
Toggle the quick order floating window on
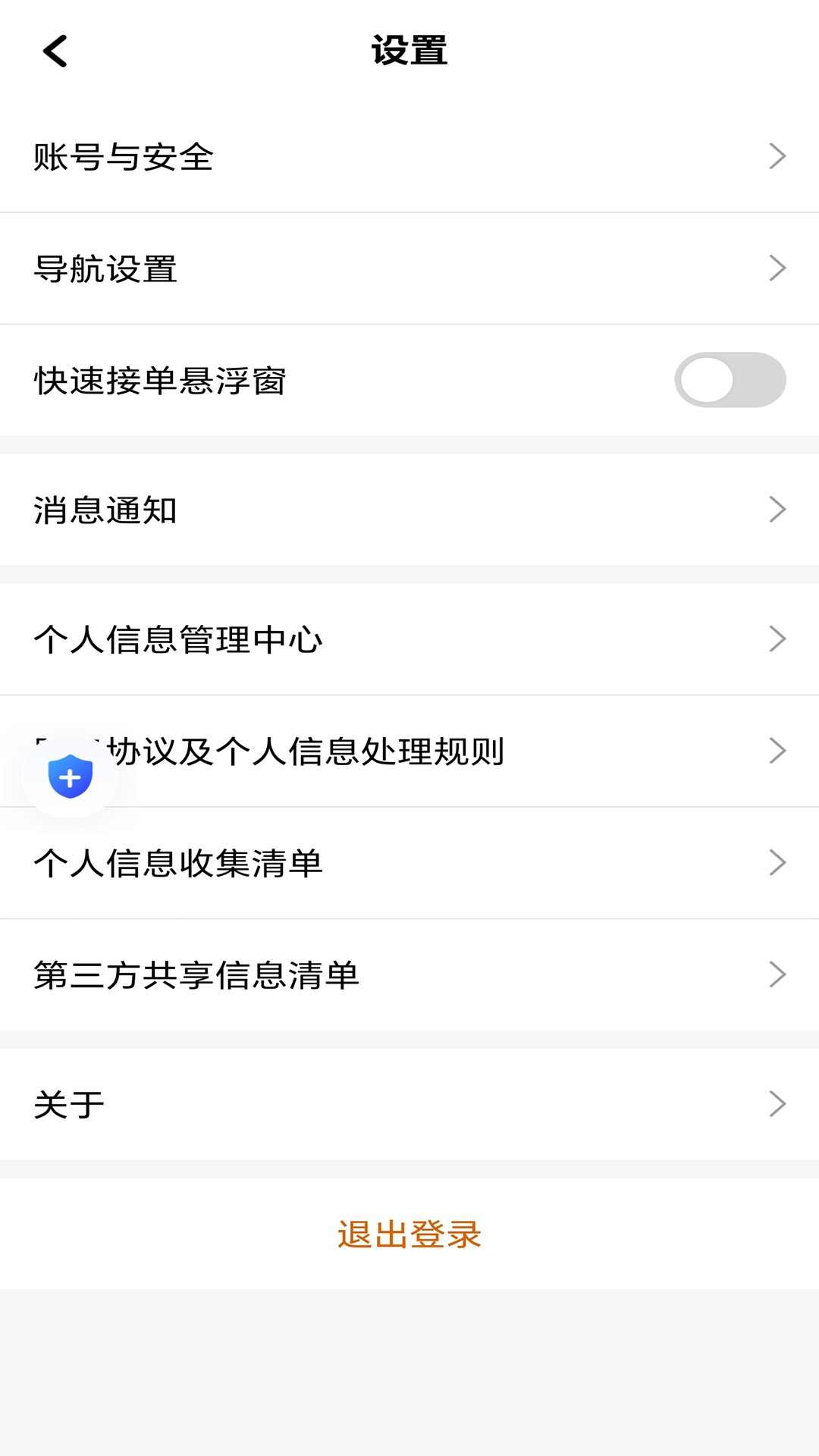coord(730,379)
